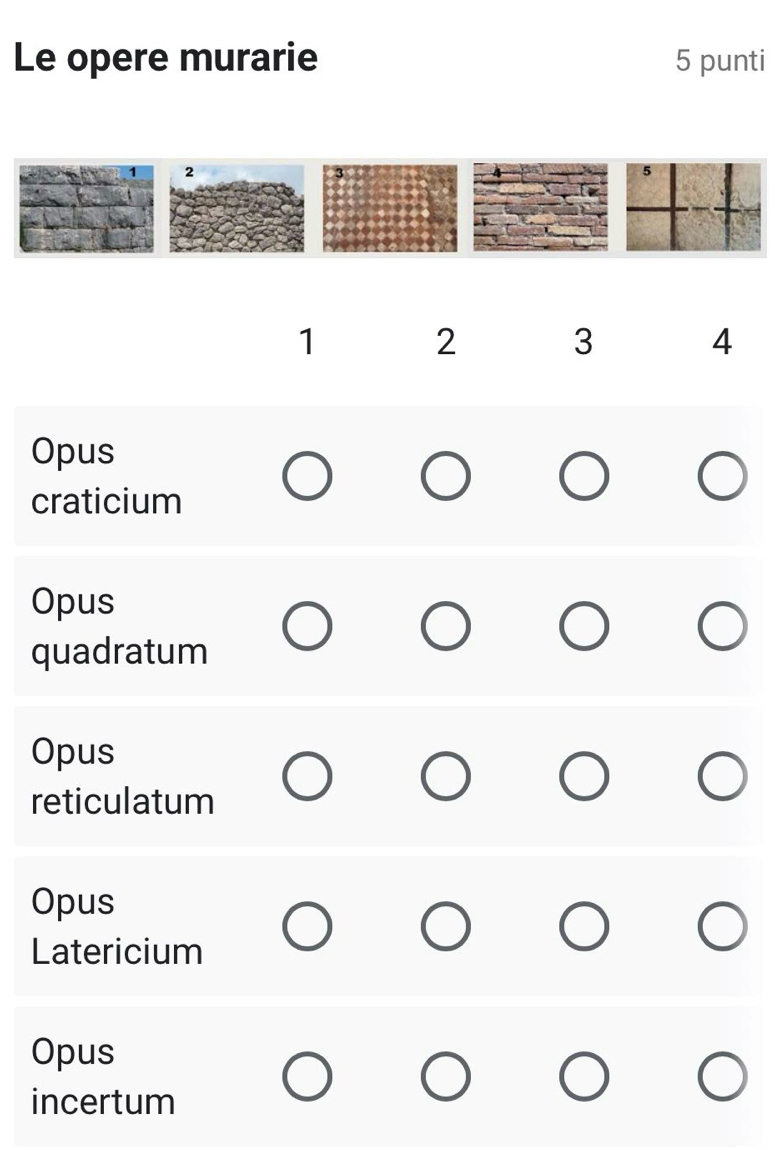Mark Opus reticulatum as image 3
Screen dimensions: 784x1150
[584, 777]
